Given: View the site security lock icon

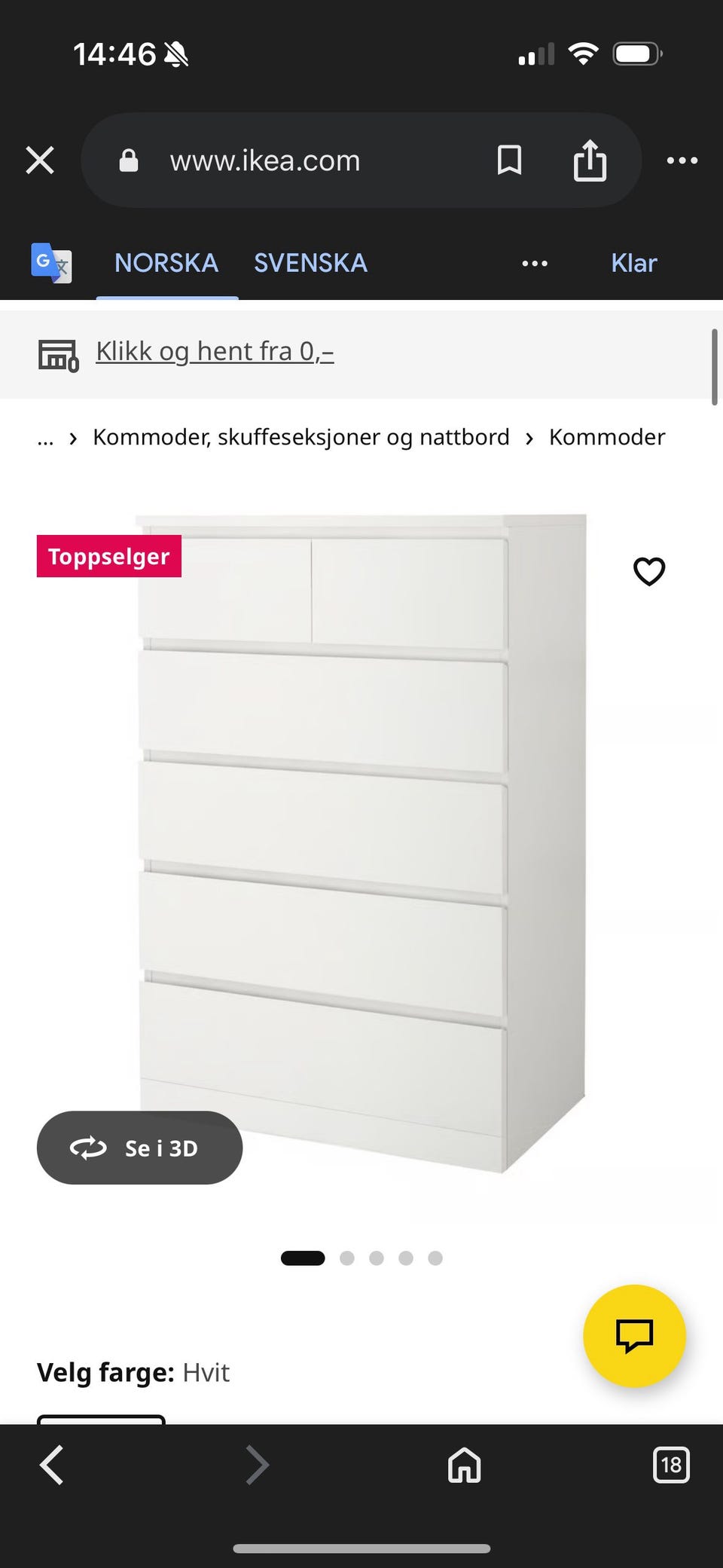Looking at the screenshot, I should [x=128, y=160].
